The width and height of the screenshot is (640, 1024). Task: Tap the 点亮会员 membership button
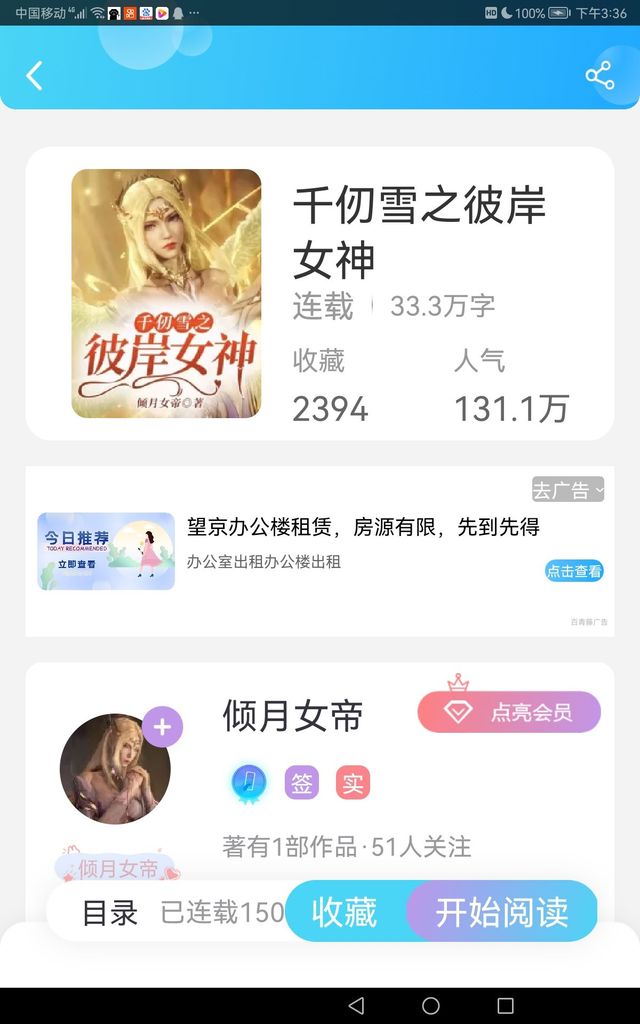point(509,712)
